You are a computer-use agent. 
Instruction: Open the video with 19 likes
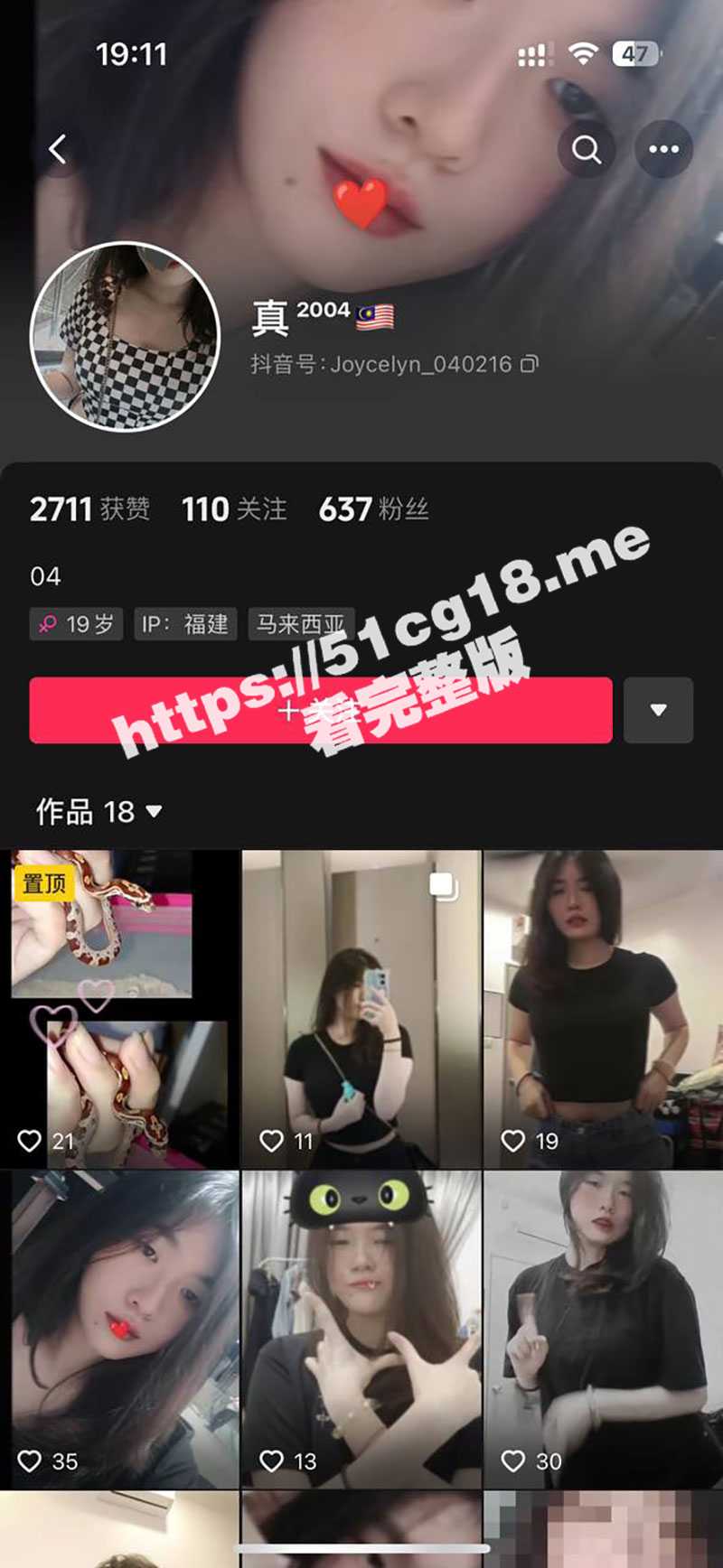click(x=603, y=1008)
